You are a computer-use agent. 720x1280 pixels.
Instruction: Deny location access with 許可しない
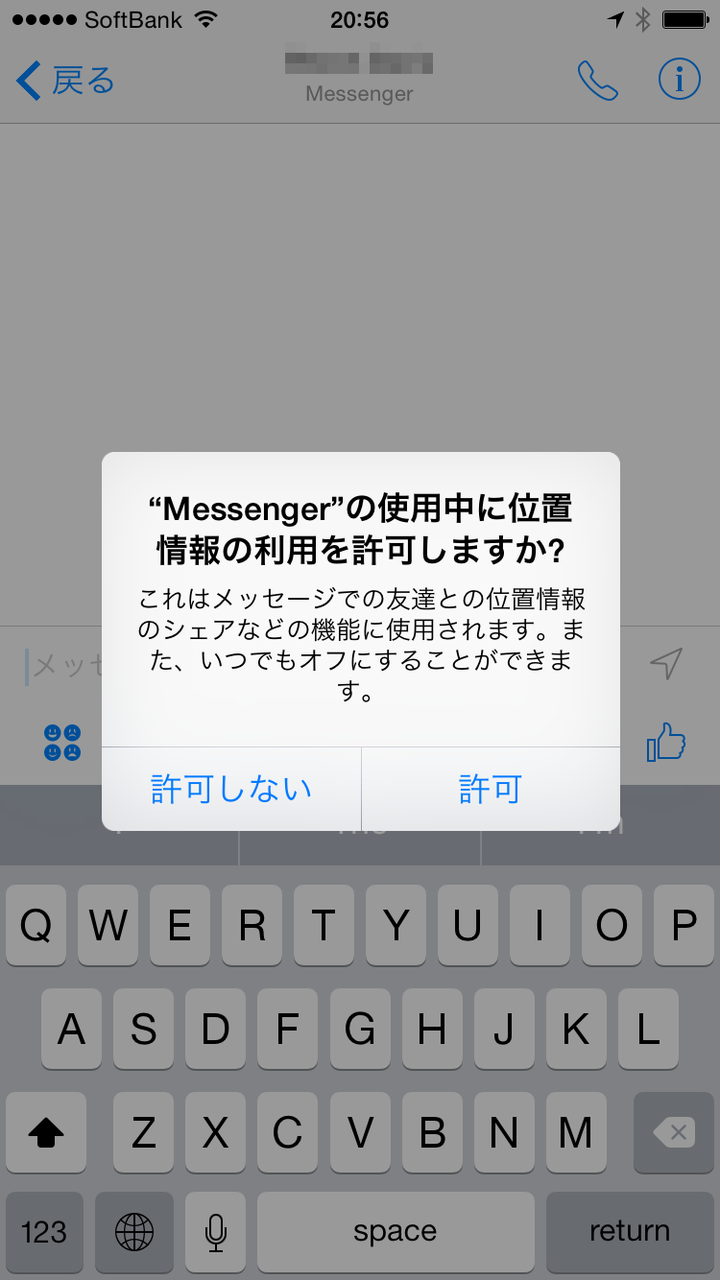pyautogui.click(x=230, y=789)
